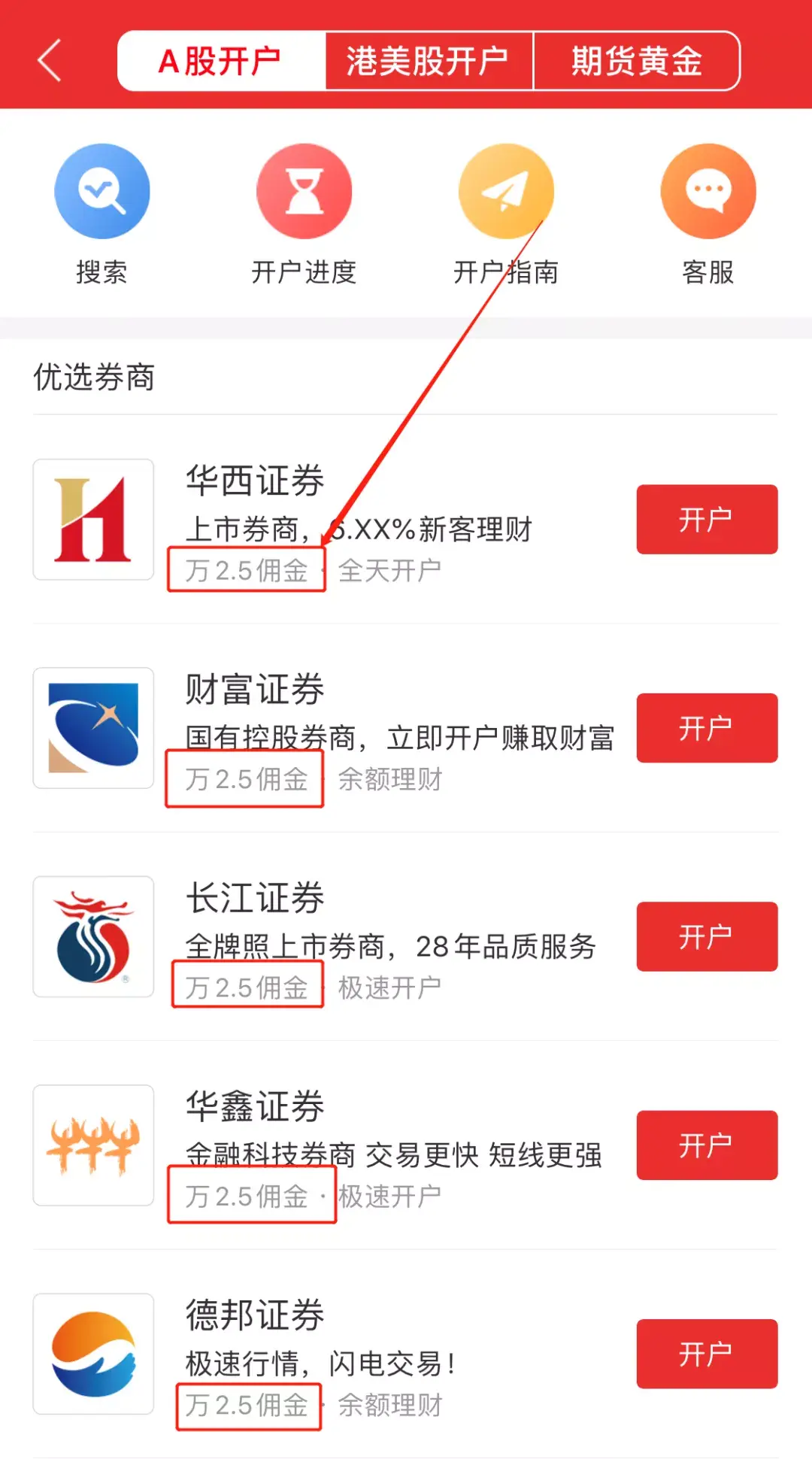Tap 开户 next to 德邦证券
The height and width of the screenshot is (1459, 812).
tap(706, 1354)
